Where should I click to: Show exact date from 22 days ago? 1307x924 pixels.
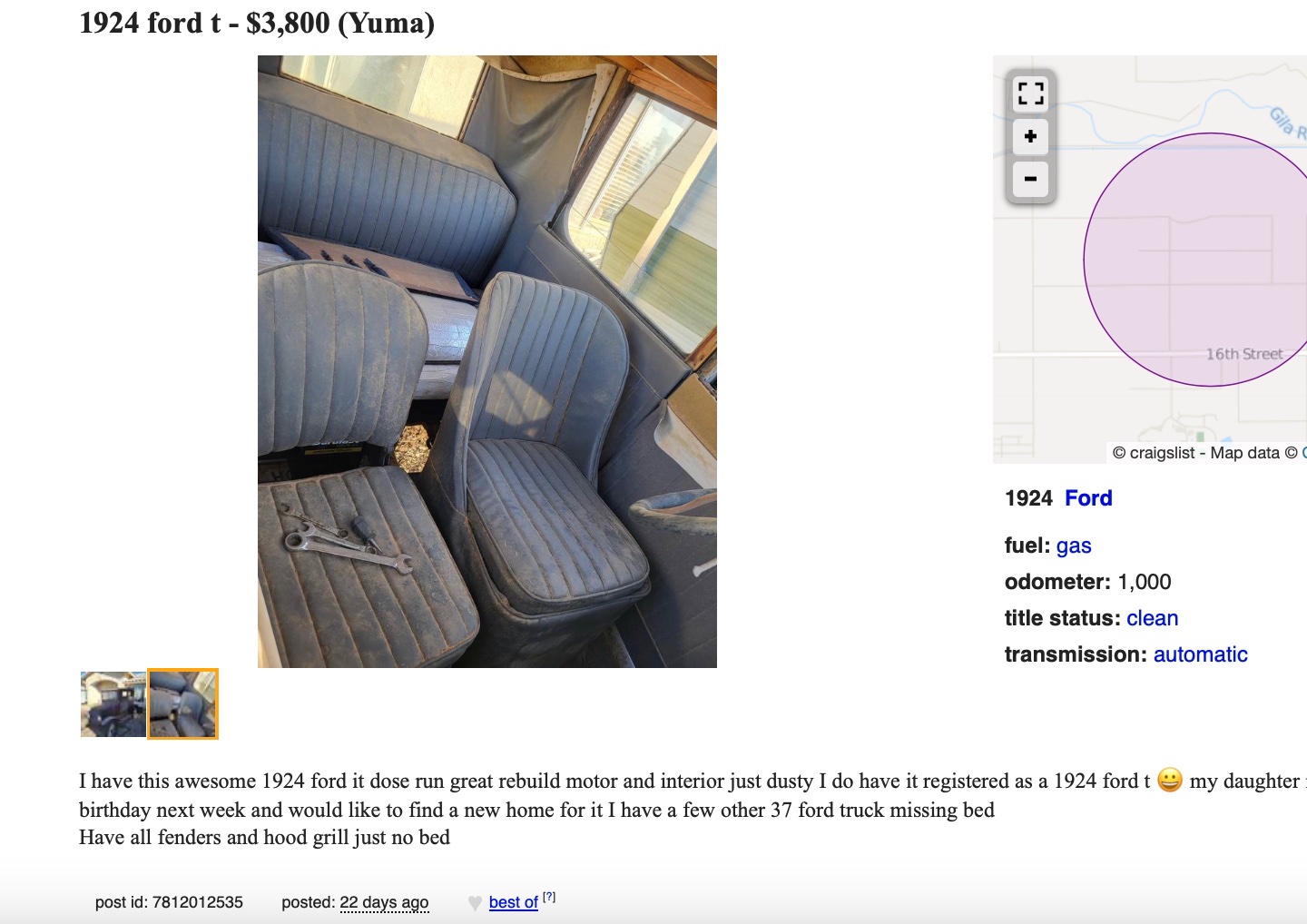coord(384,902)
